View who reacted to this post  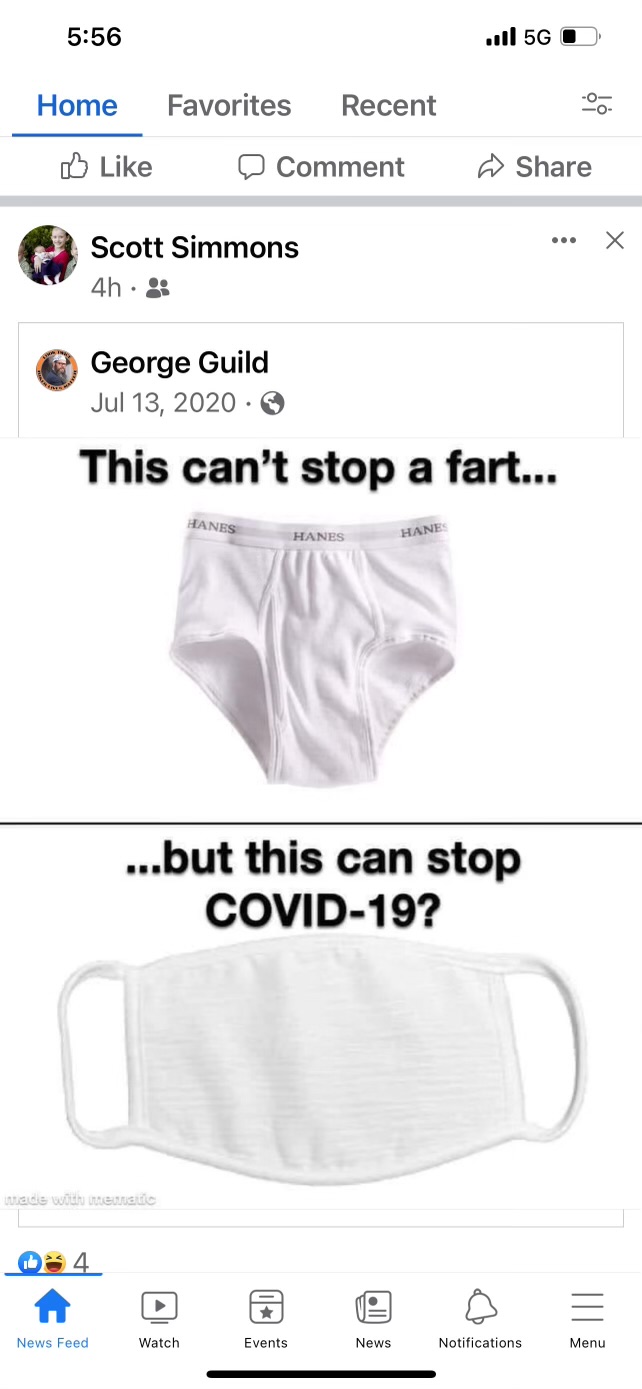55,1263
